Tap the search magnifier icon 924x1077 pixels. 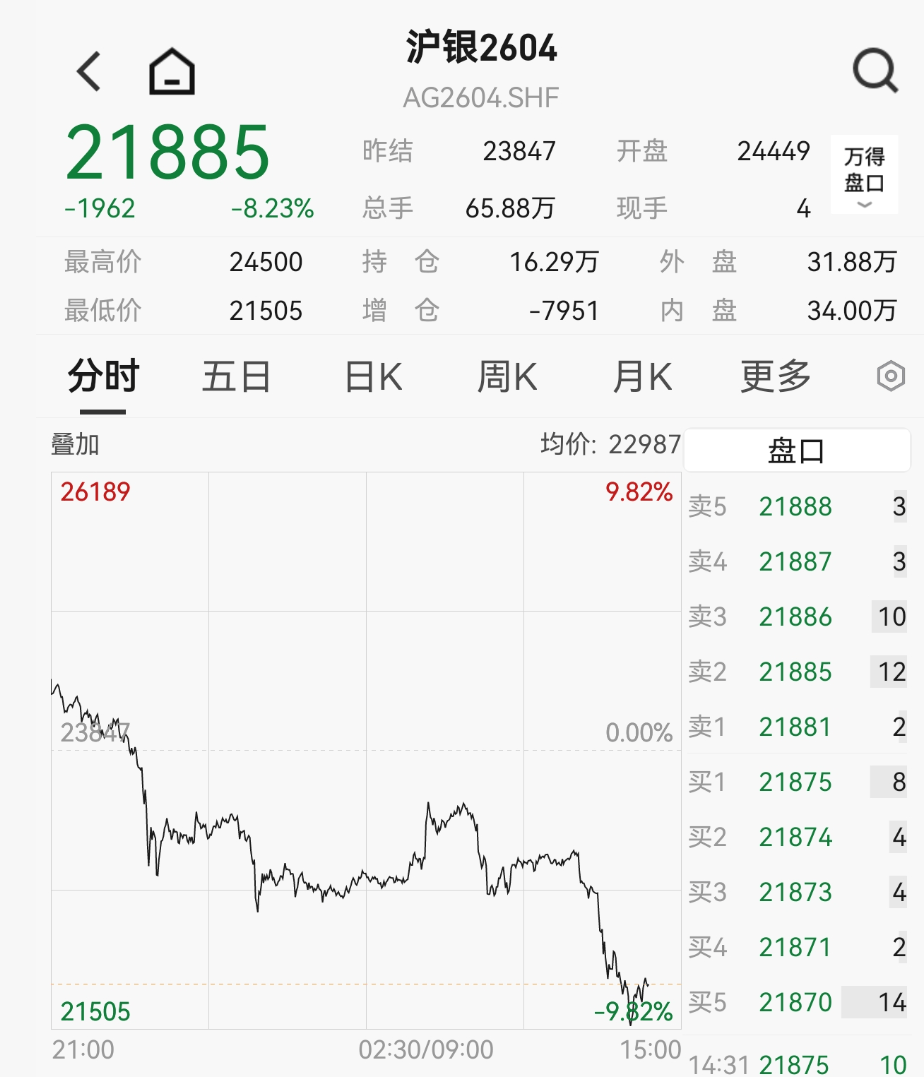[x=876, y=68]
